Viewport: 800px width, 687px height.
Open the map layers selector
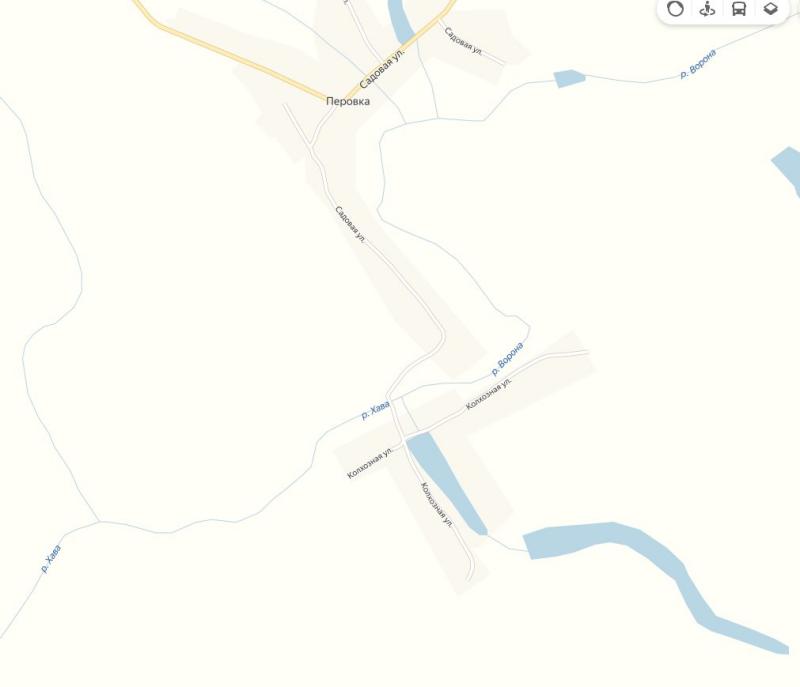pos(770,9)
